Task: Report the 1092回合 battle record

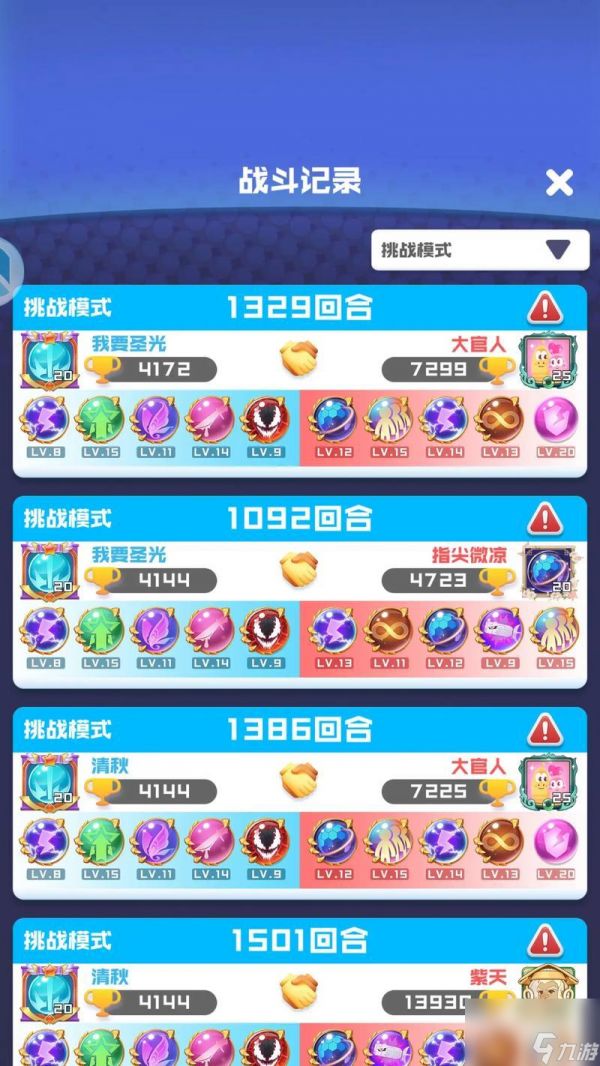Action: pyautogui.click(x=545, y=518)
